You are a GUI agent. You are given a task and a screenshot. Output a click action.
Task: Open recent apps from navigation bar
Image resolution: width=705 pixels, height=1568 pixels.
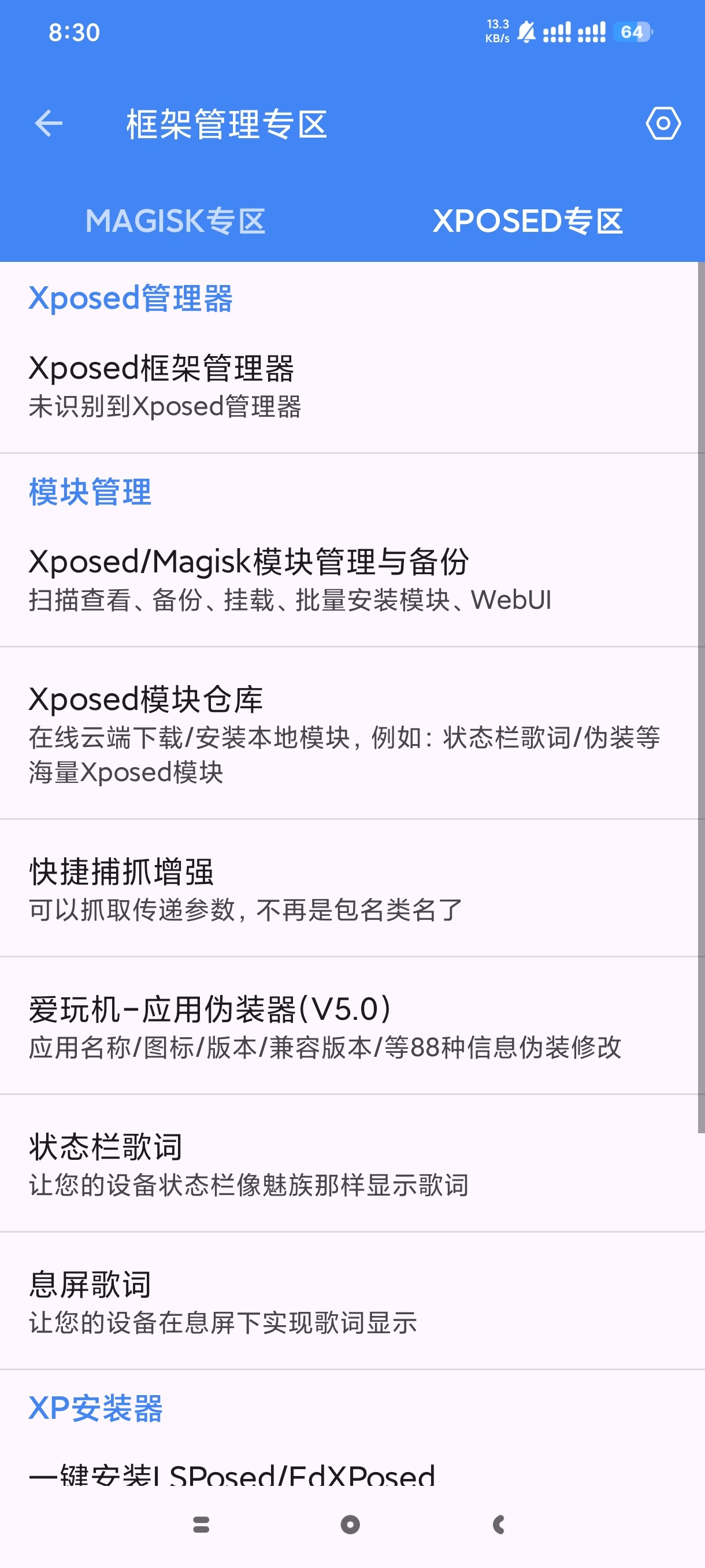201,1524
